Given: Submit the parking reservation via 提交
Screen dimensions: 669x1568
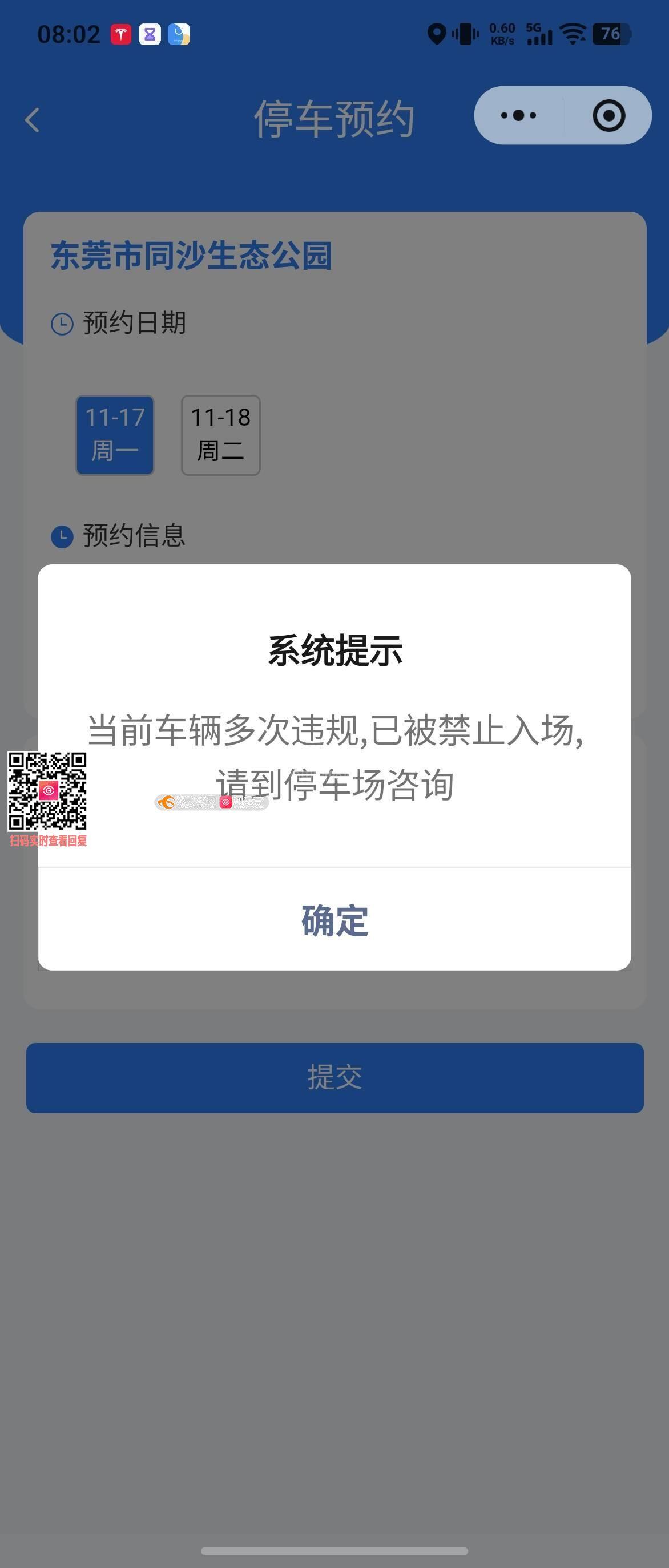Looking at the screenshot, I should point(334,1077).
